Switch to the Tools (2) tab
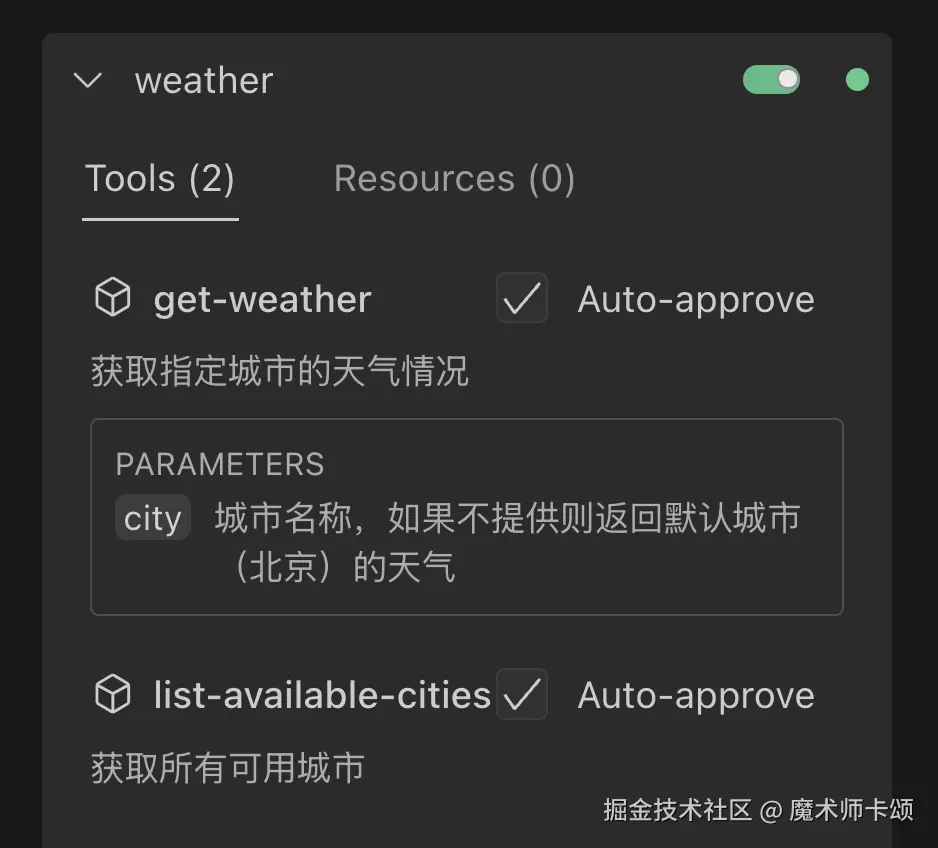This screenshot has height=848, width=938. [160, 179]
